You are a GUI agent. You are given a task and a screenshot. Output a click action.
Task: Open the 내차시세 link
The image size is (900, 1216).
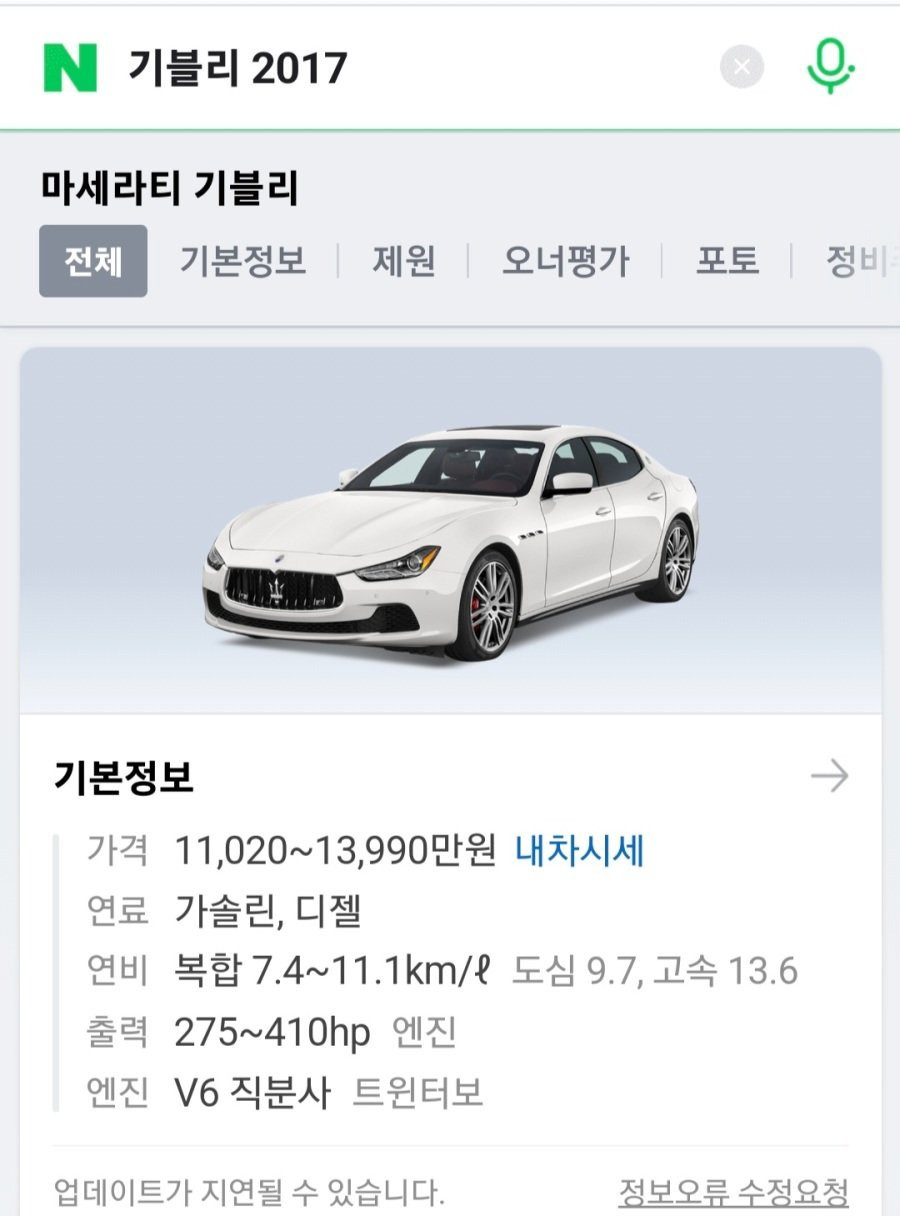[x=580, y=851]
